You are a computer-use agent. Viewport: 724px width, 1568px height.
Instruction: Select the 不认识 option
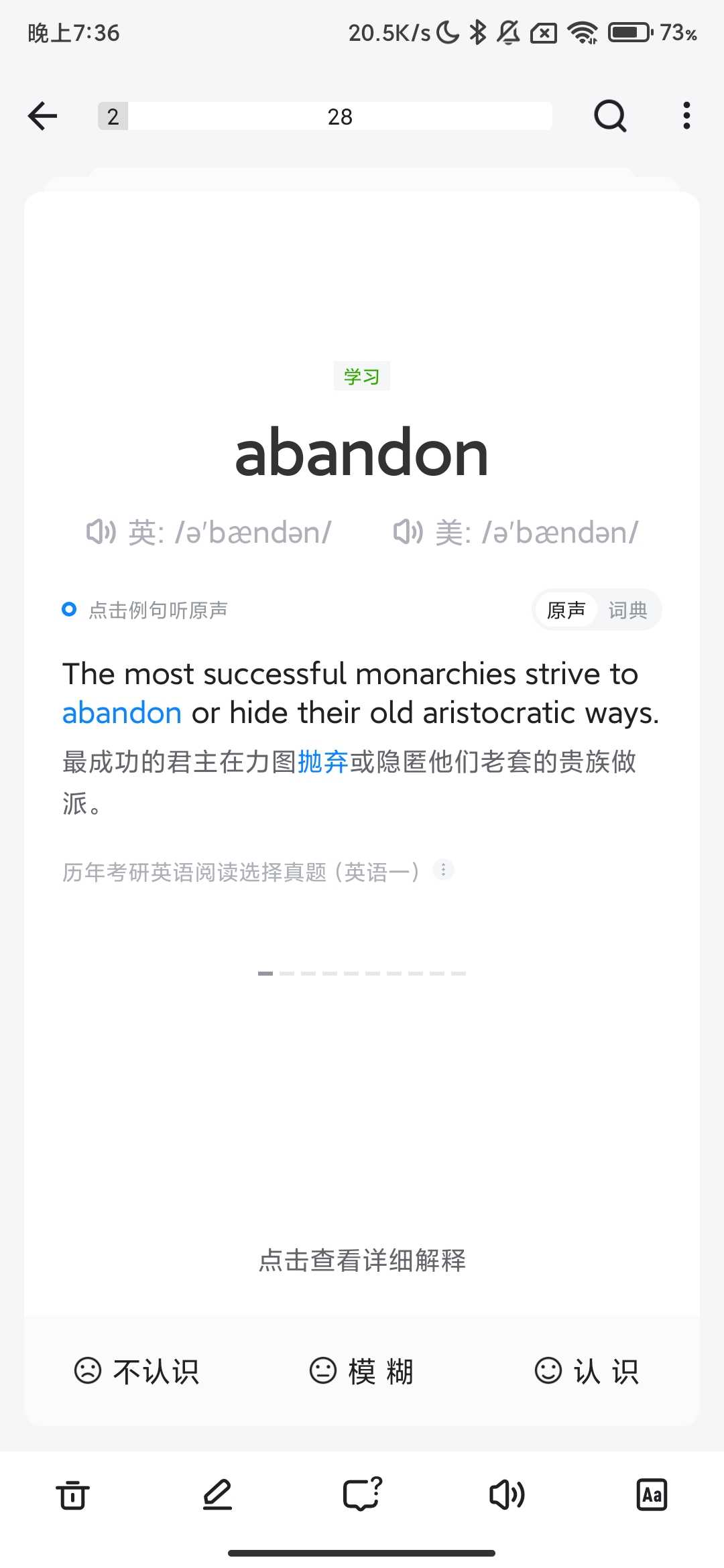(138, 1372)
